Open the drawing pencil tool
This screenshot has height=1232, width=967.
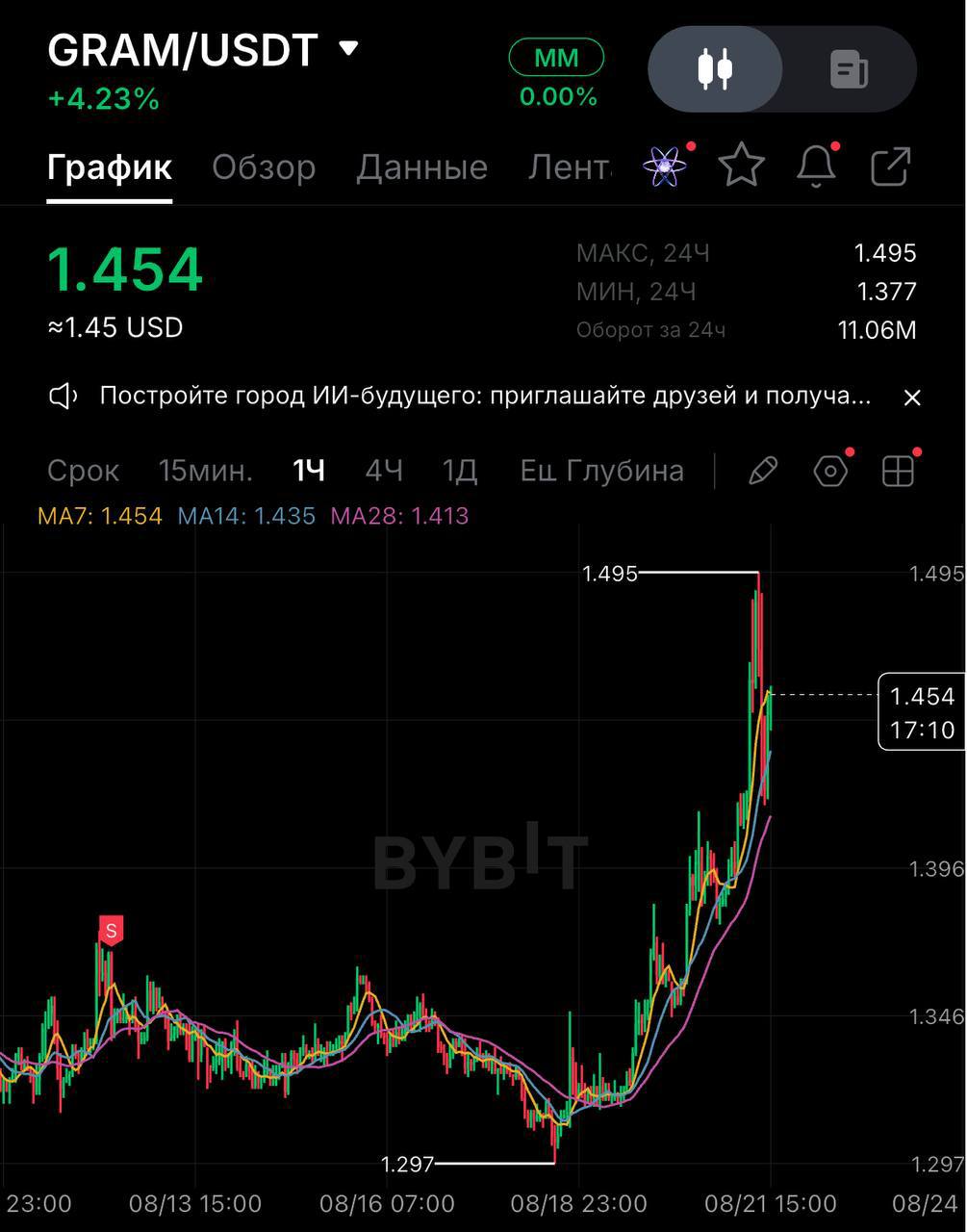coord(762,472)
